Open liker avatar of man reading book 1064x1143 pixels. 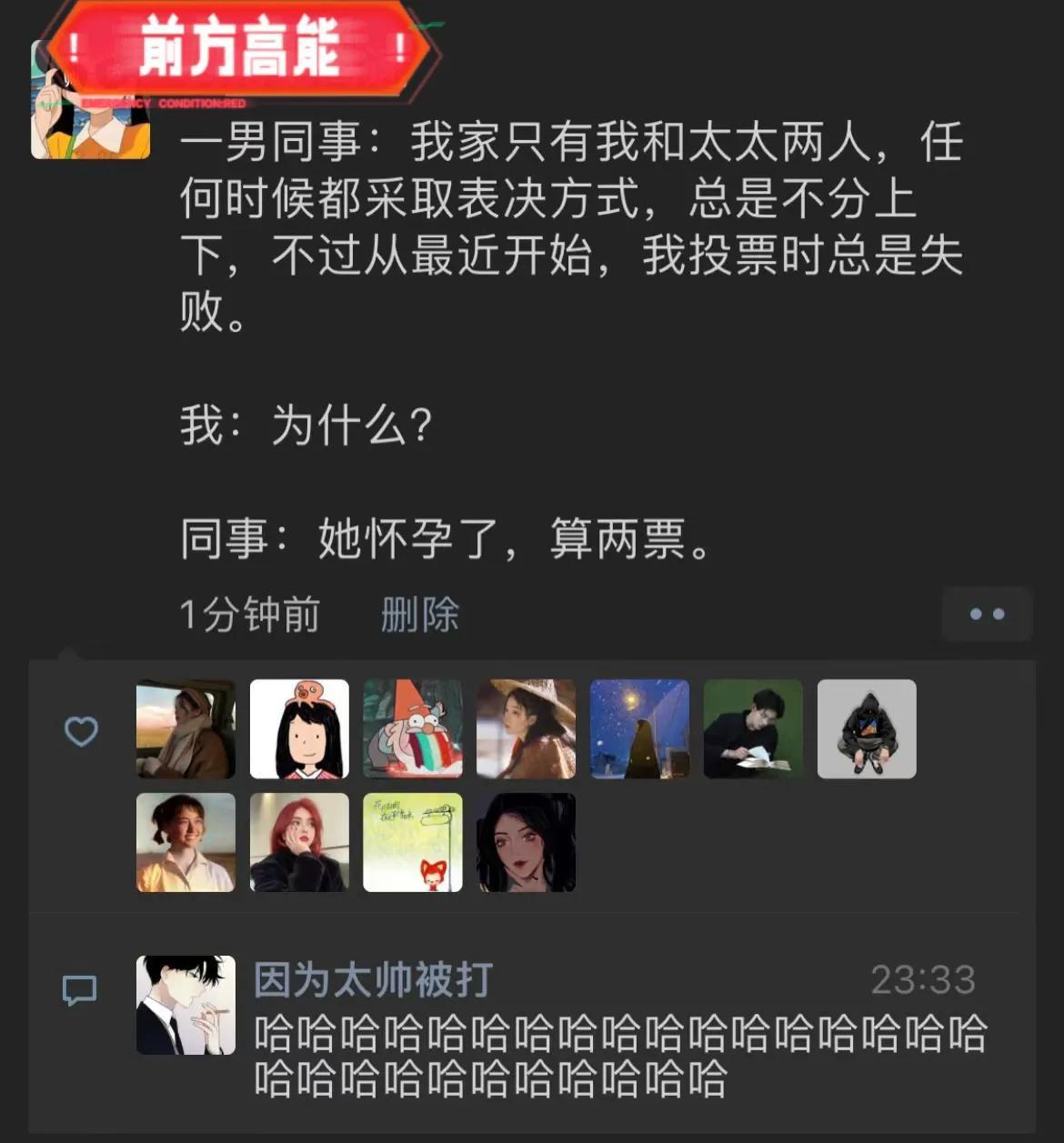click(753, 729)
